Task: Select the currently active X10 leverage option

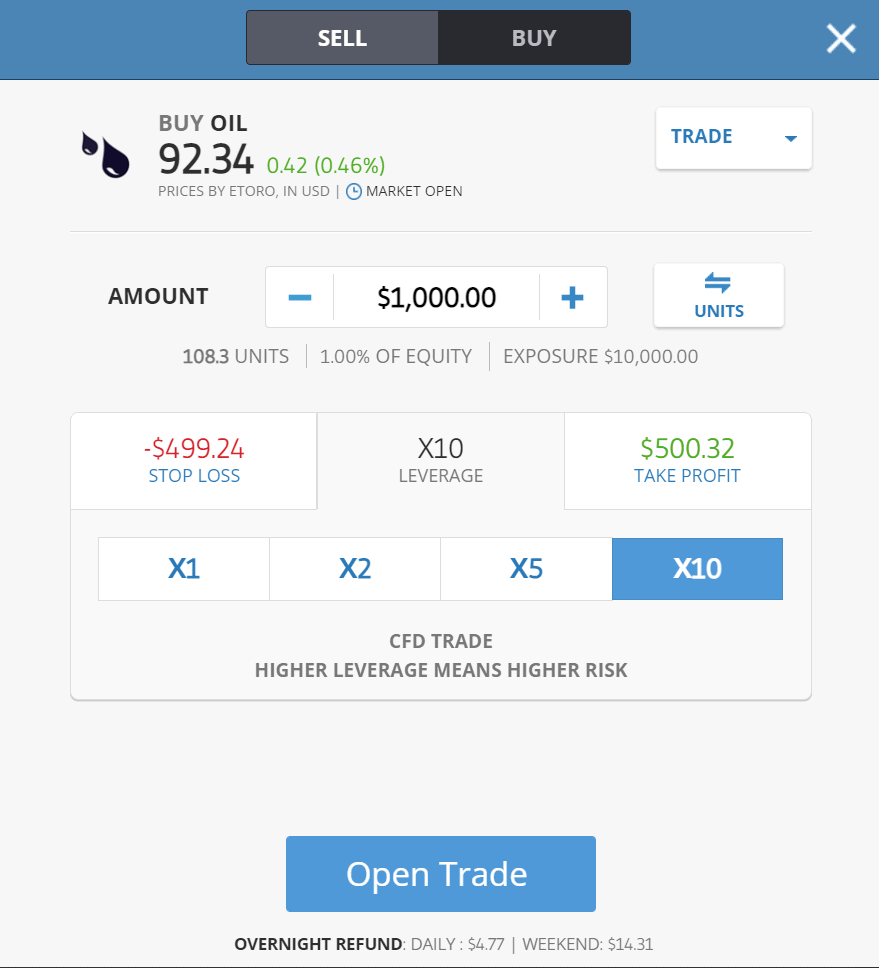Action: pos(697,569)
